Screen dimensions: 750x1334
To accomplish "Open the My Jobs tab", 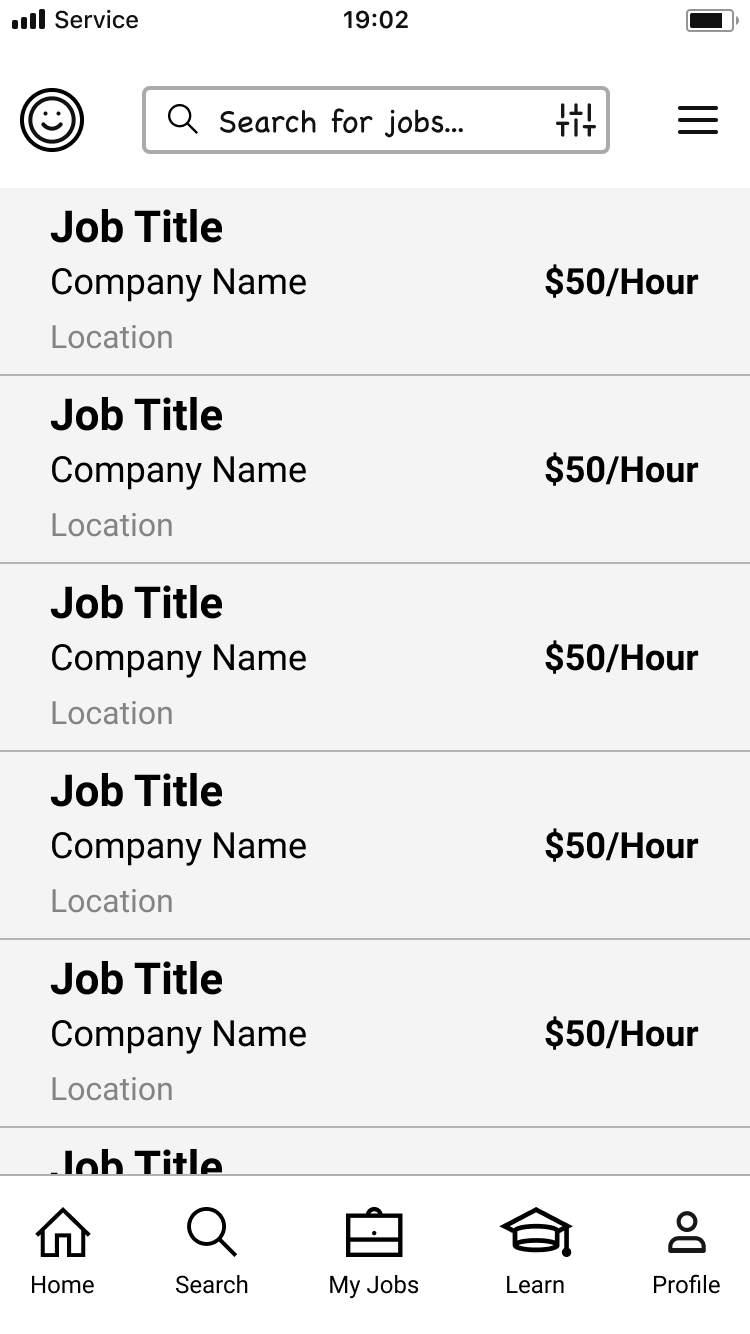I will [x=374, y=1251].
